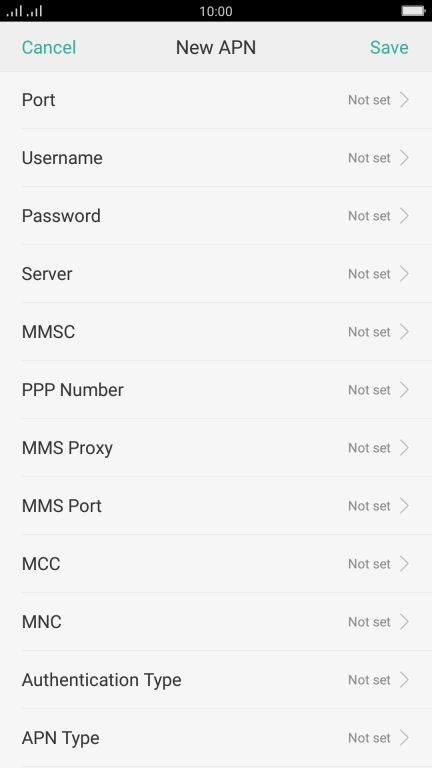Image resolution: width=432 pixels, height=768 pixels.
Task: Open the APN Type row
Action: pos(216,738)
